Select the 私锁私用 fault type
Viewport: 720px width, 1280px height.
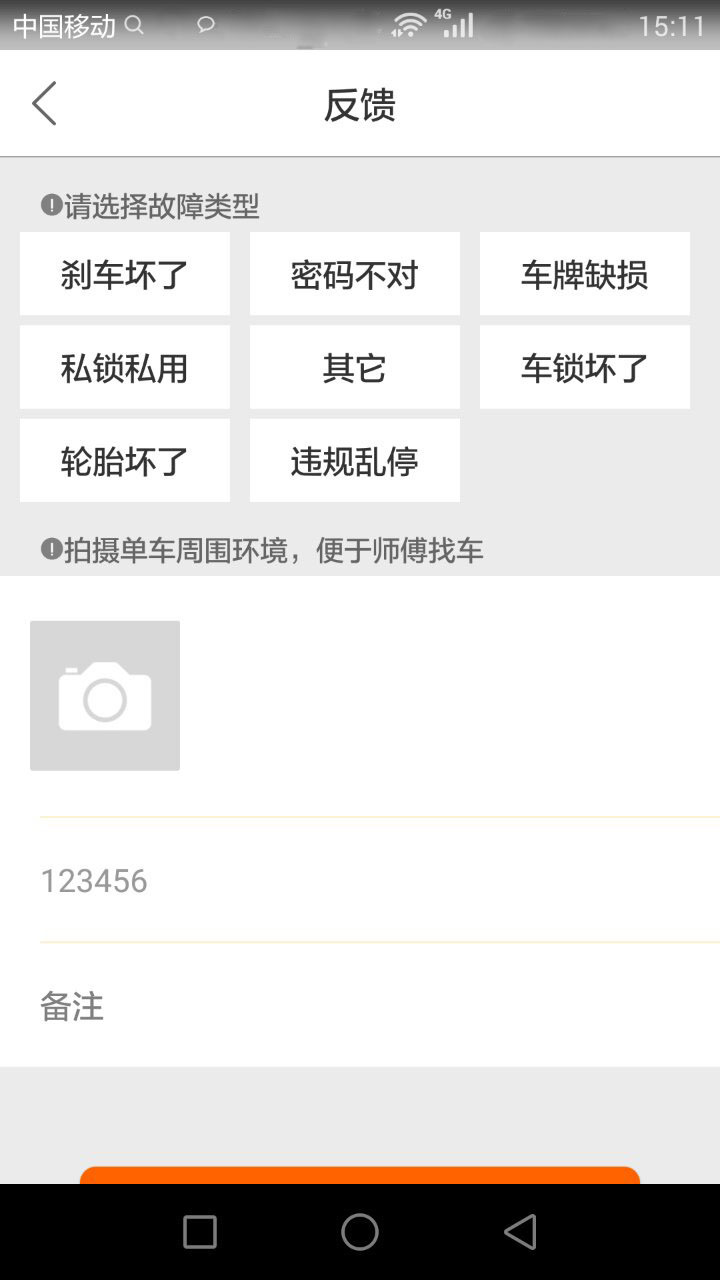point(124,367)
